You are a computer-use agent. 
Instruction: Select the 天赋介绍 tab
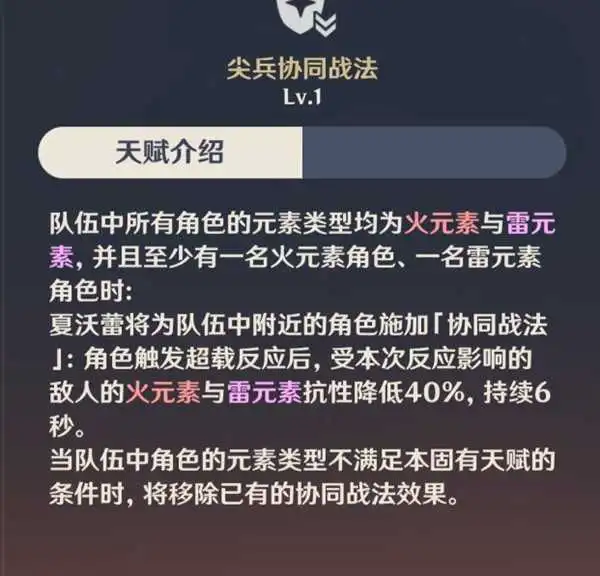coord(168,153)
